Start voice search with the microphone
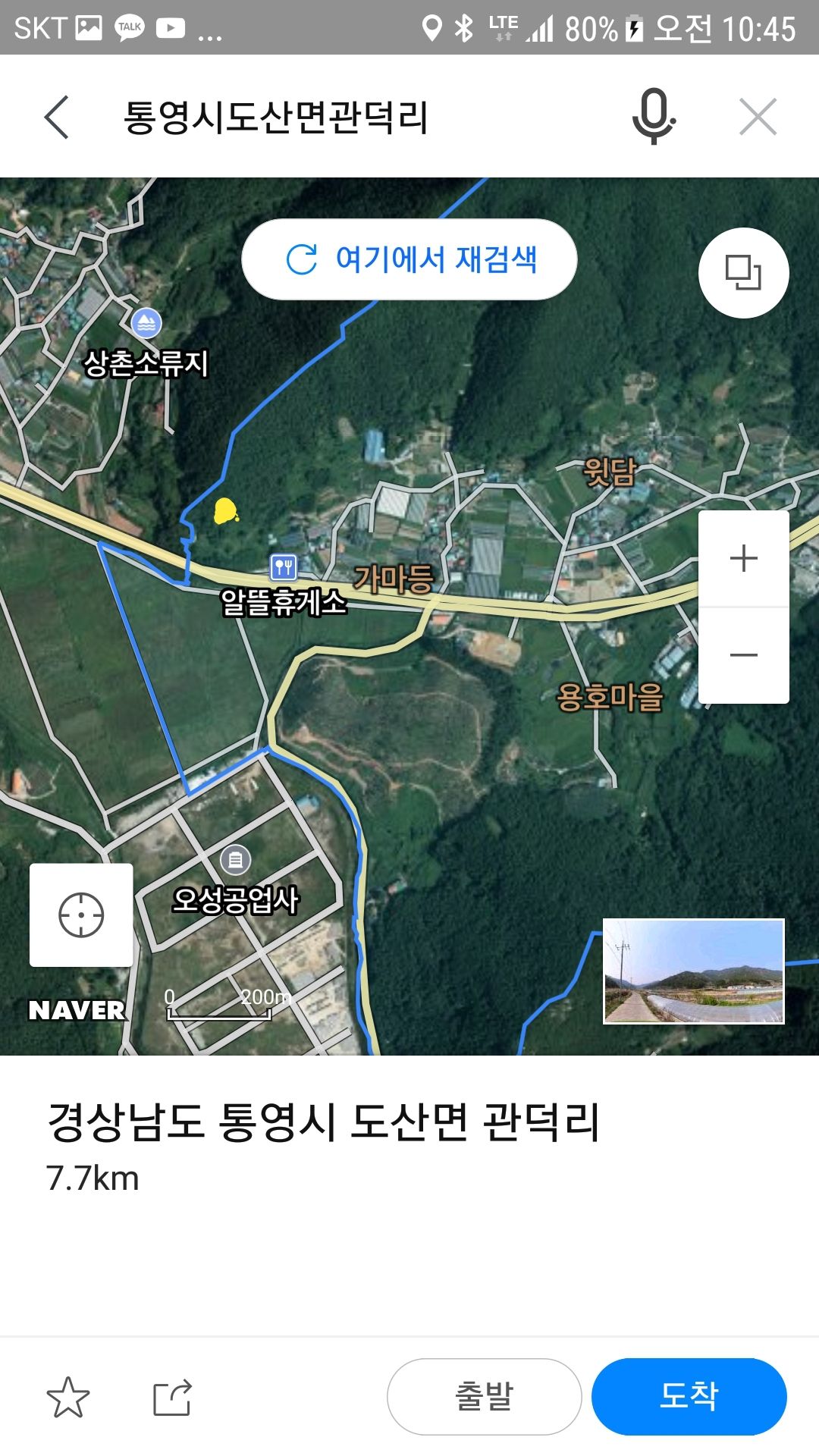Viewport: 819px width, 1456px height. 653,117
